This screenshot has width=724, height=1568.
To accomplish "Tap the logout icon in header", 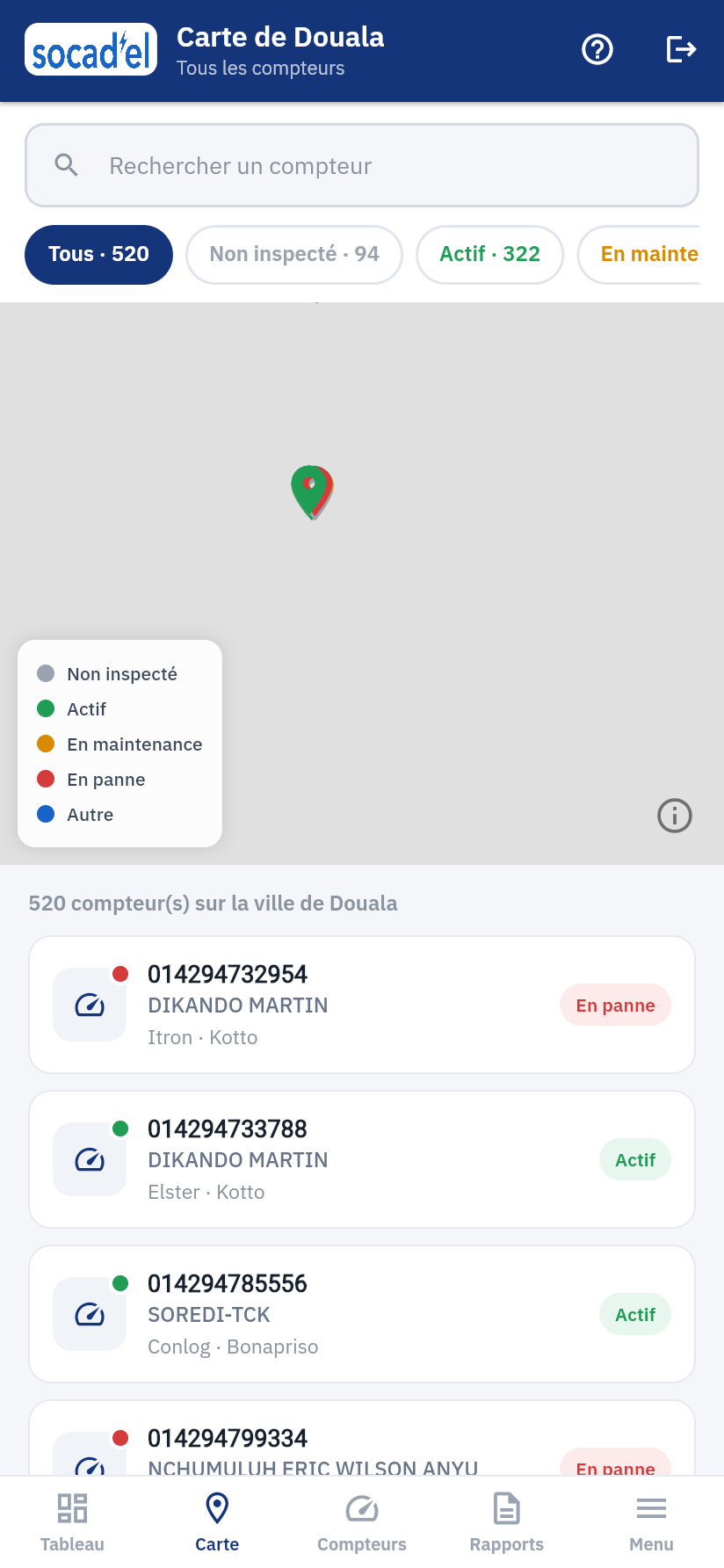I will (681, 49).
